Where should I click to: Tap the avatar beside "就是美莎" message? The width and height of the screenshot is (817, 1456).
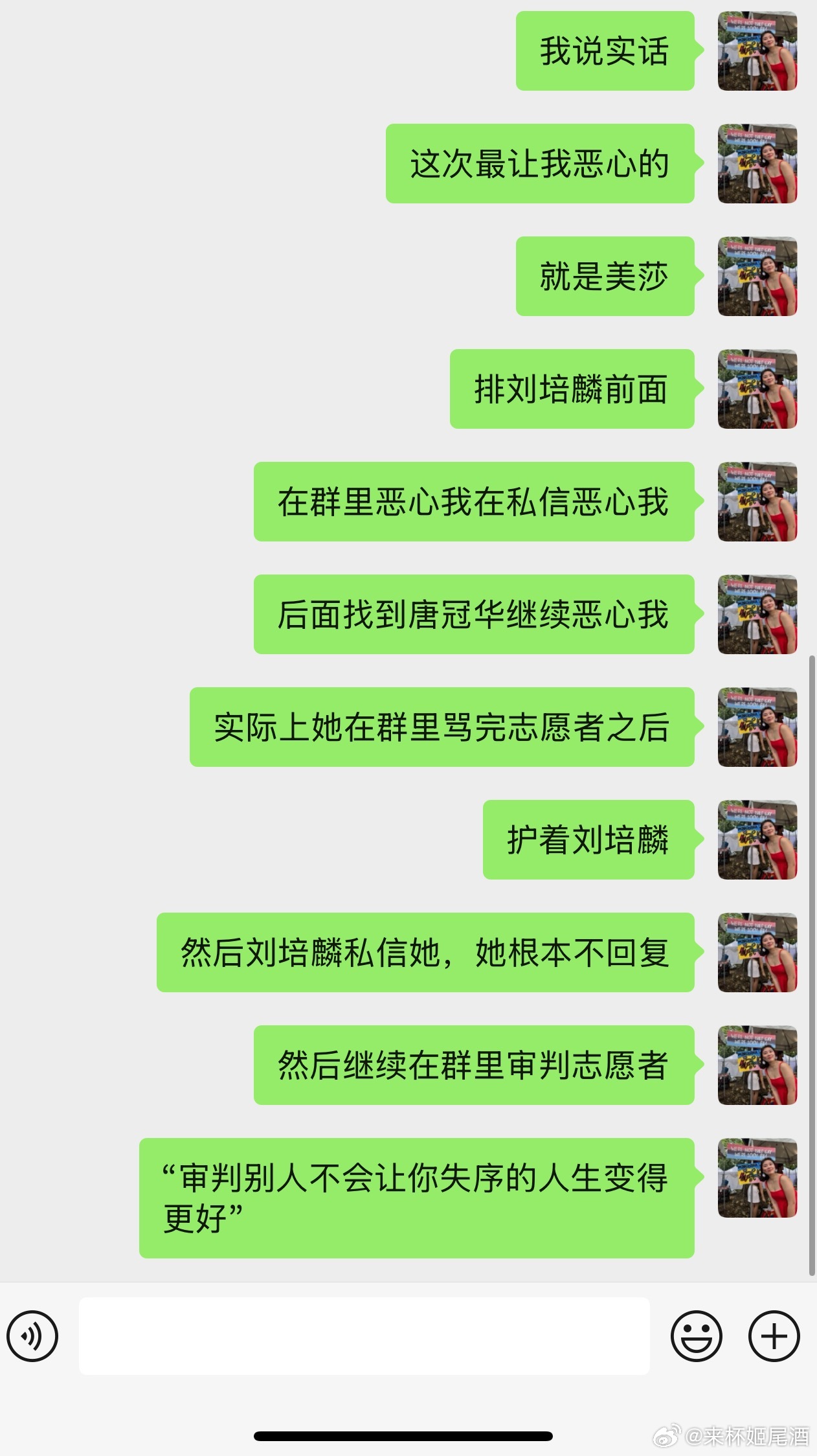[x=757, y=276]
